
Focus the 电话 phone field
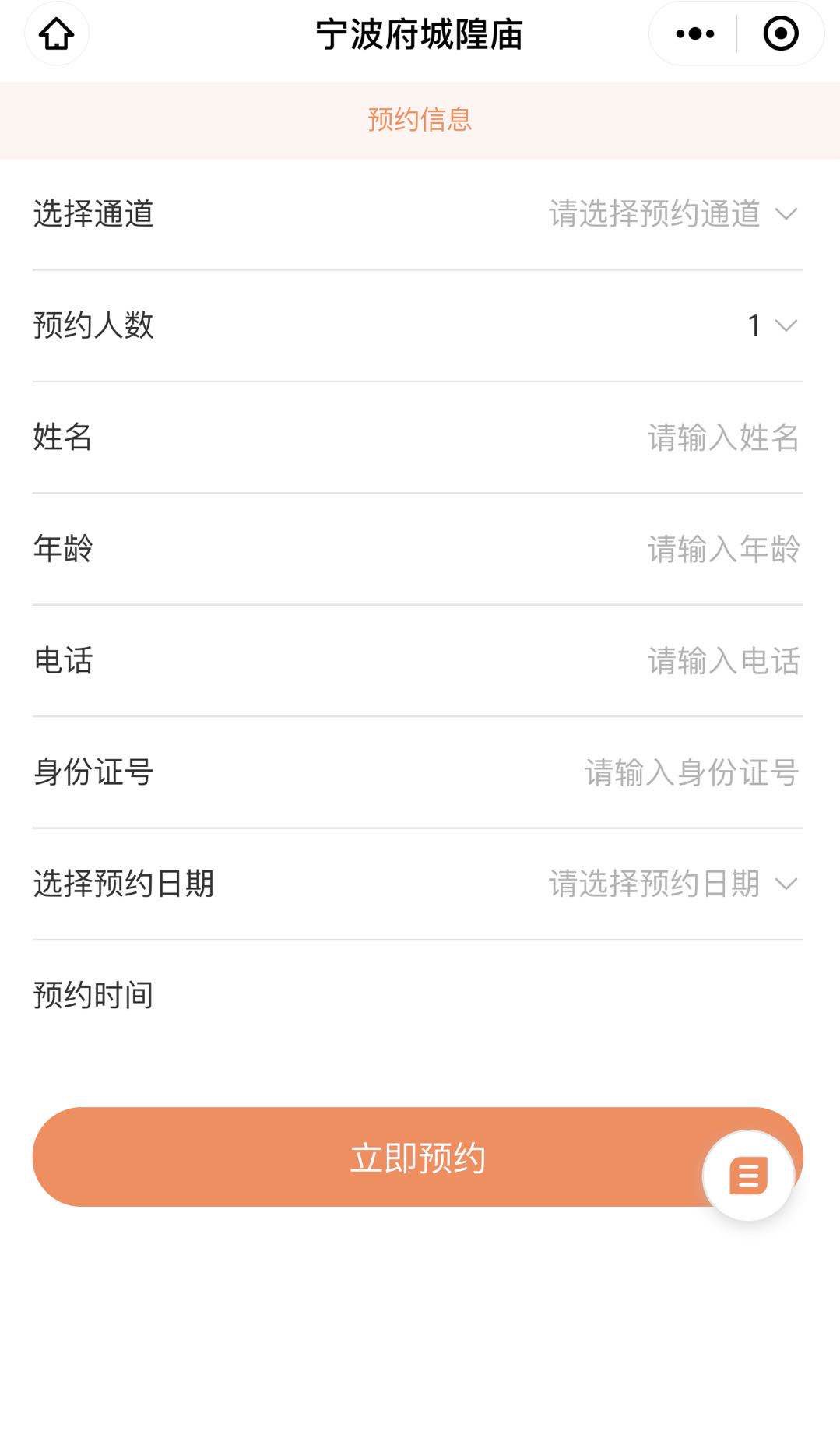tap(722, 661)
